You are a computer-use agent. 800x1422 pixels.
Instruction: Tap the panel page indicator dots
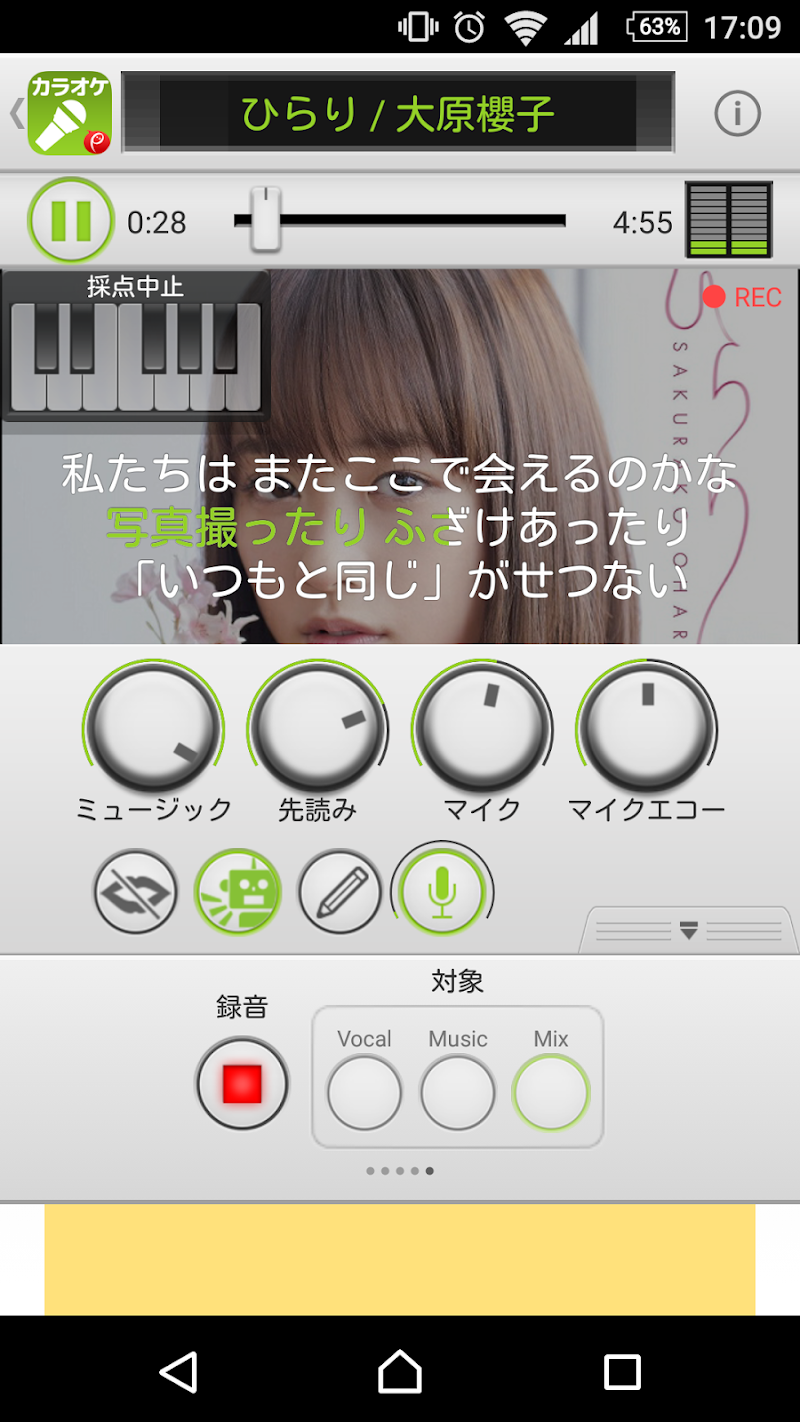[x=400, y=1170]
